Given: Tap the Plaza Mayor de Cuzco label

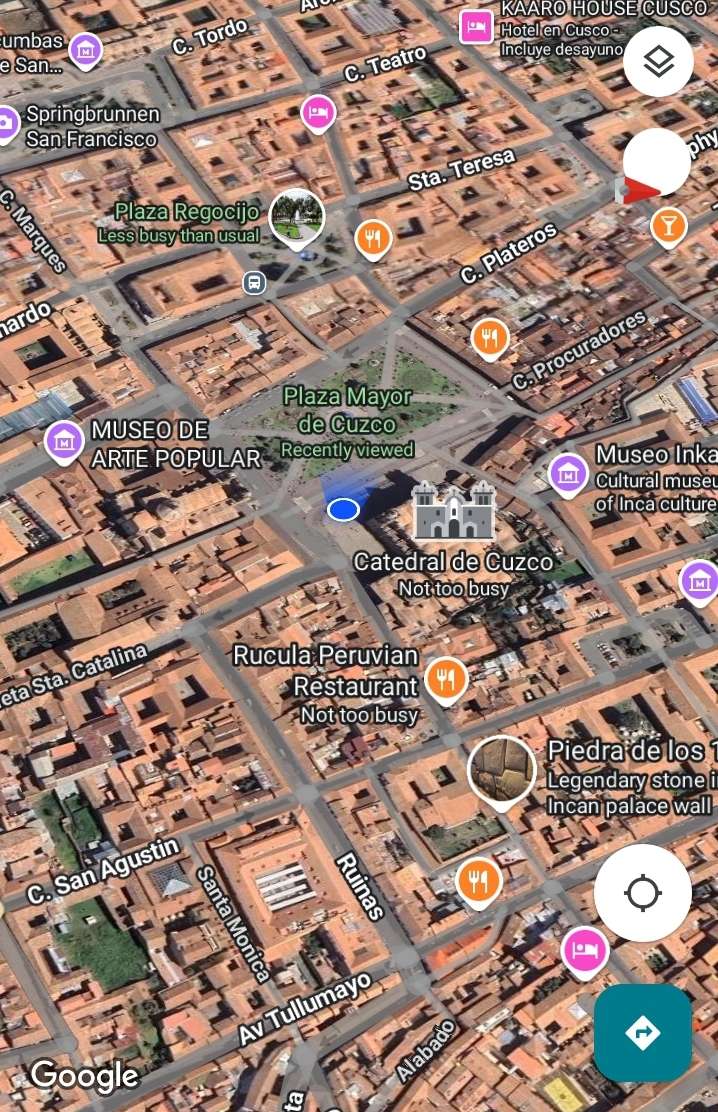Looking at the screenshot, I should (346, 410).
